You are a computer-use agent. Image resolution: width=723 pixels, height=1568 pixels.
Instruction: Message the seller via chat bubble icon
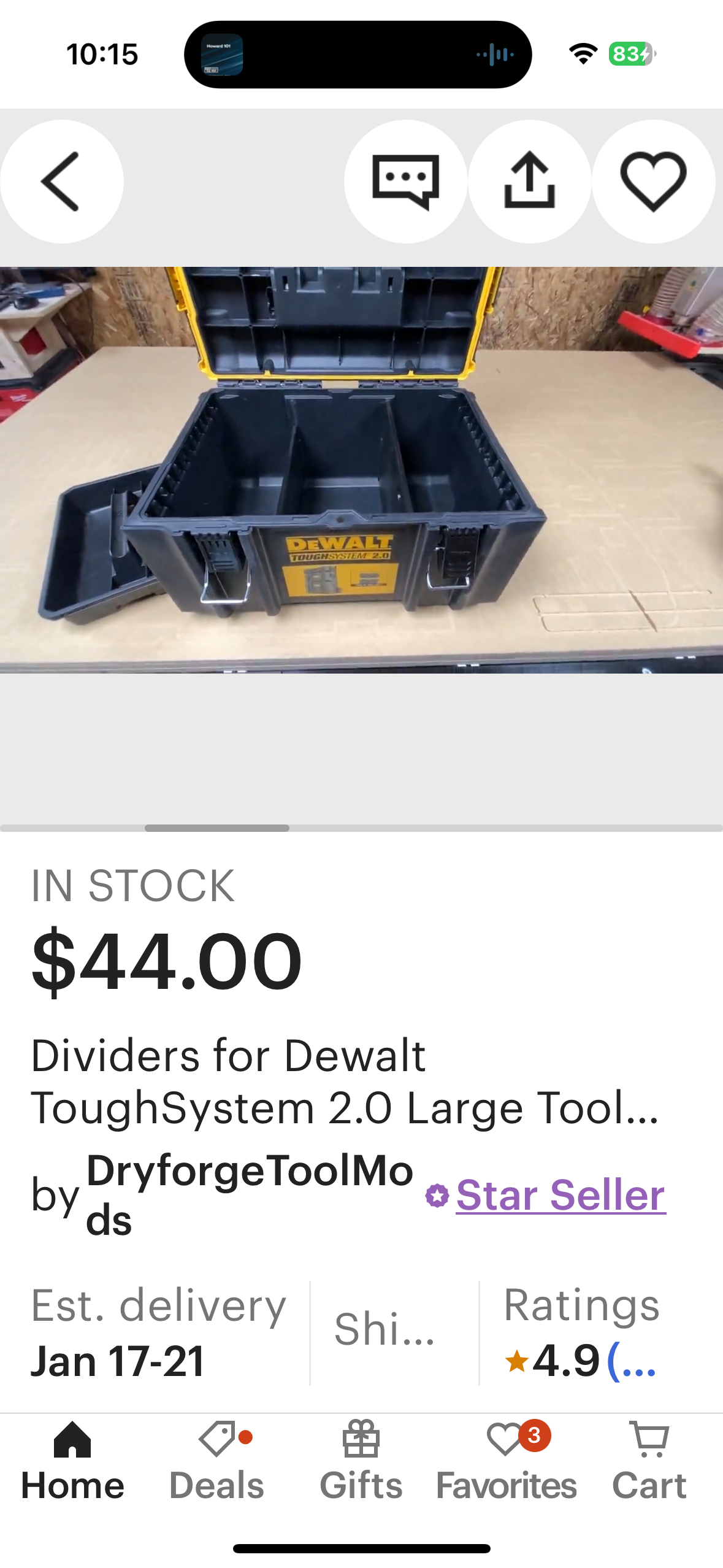(406, 182)
